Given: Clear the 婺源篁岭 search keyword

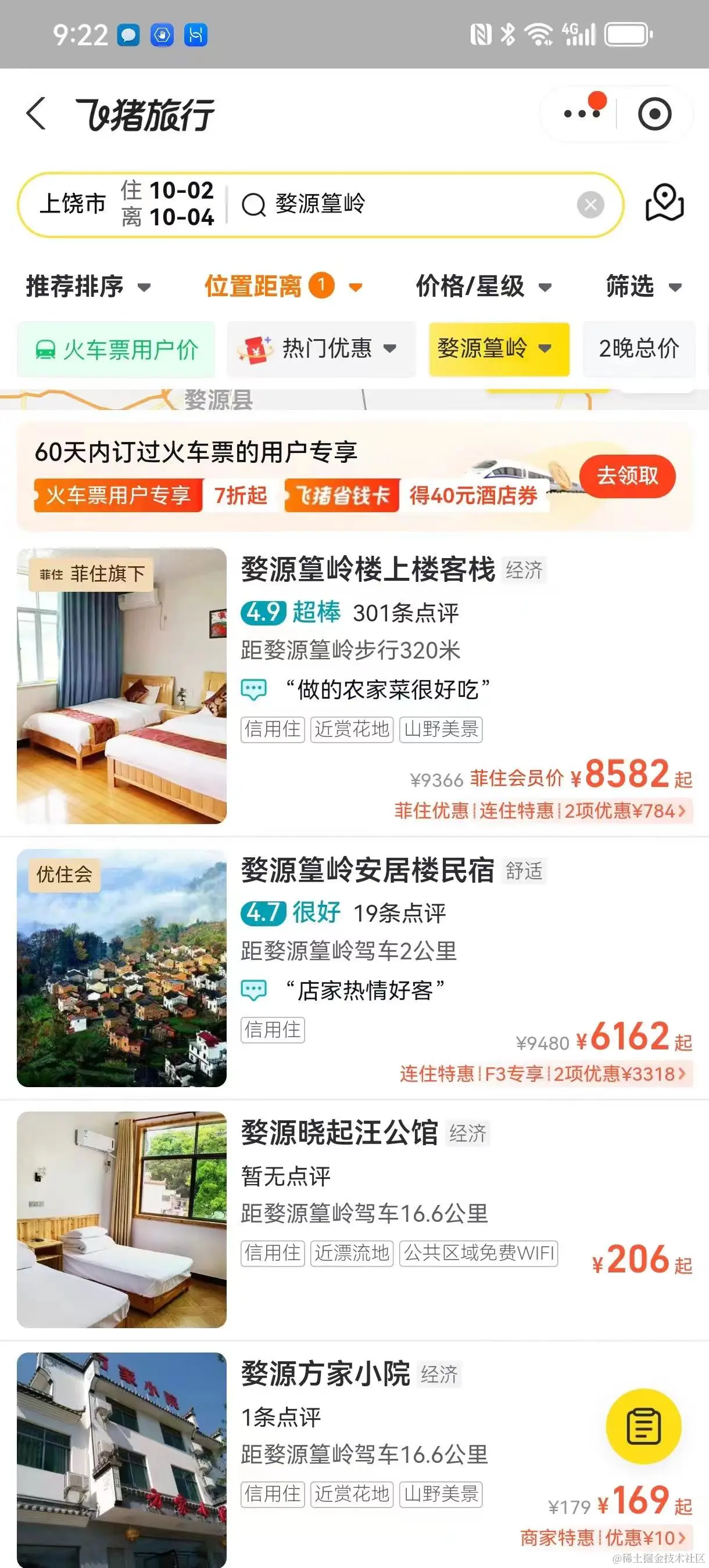Looking at the screenshot, I should point(590,204).
